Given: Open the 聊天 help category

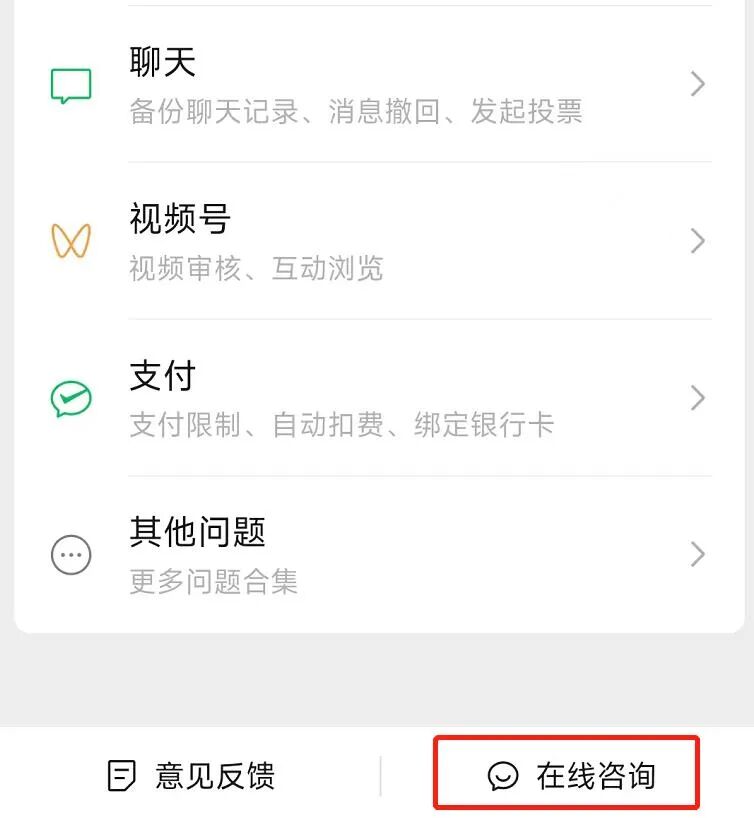Looking at the screenshot, I should 162,62.
